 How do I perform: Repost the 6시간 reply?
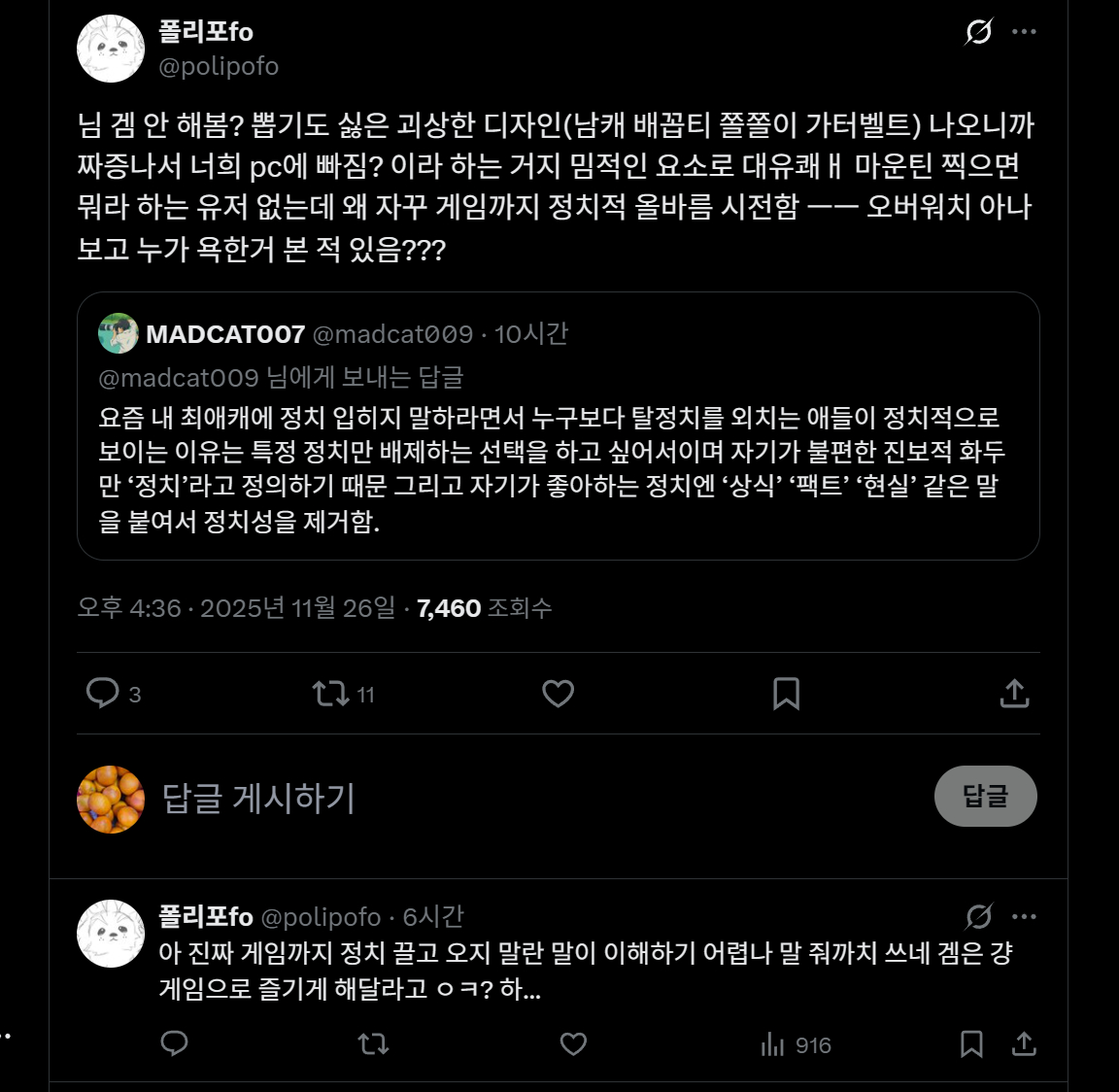click(373, 1044)
